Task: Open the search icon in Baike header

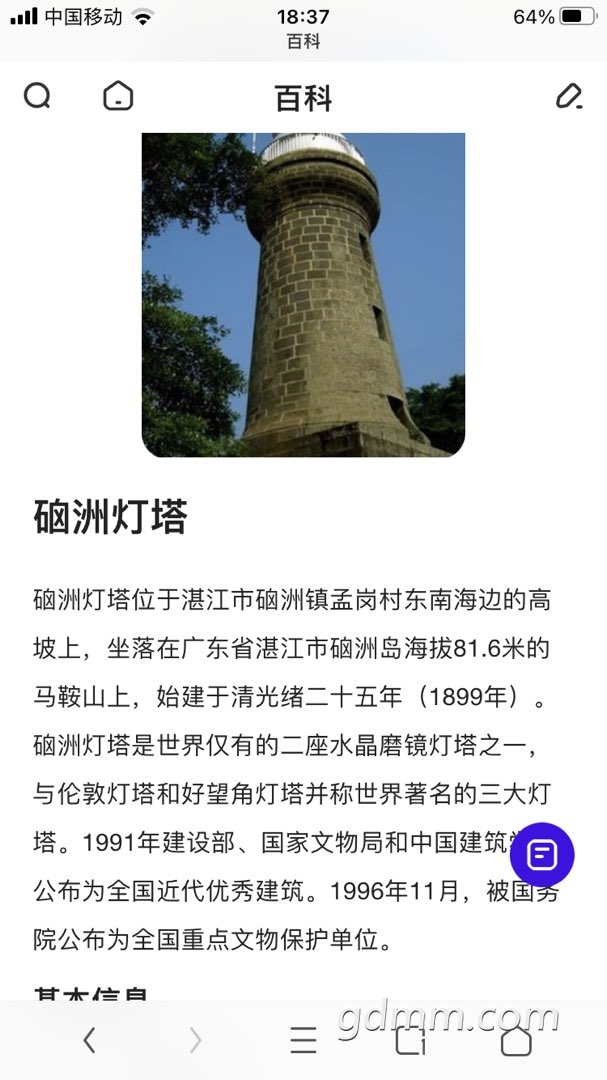Action: pos(37,96)
